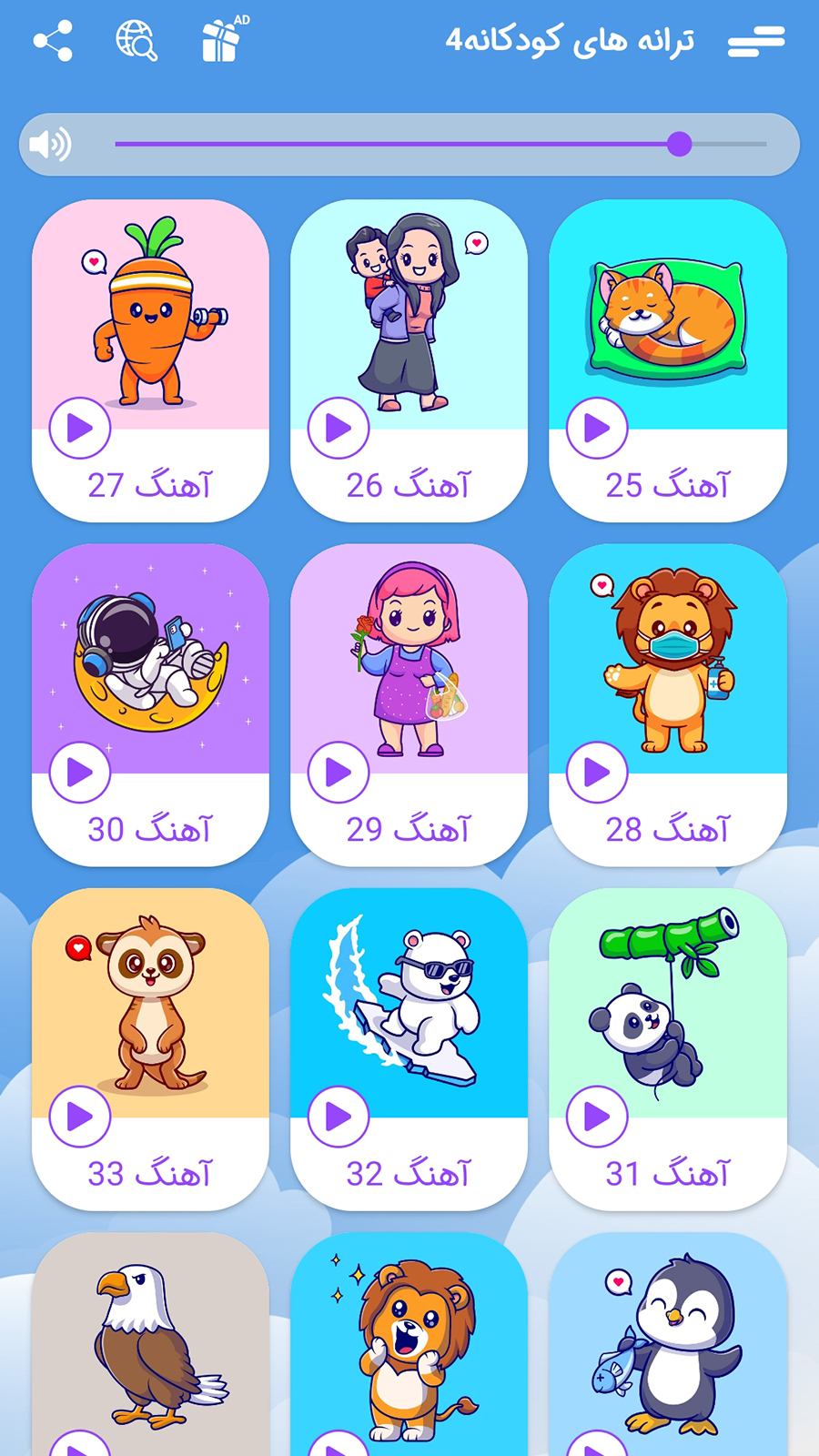Set volume on the purple slider
The width and height of the screenshot is (819, 1456).
point(679,144)
